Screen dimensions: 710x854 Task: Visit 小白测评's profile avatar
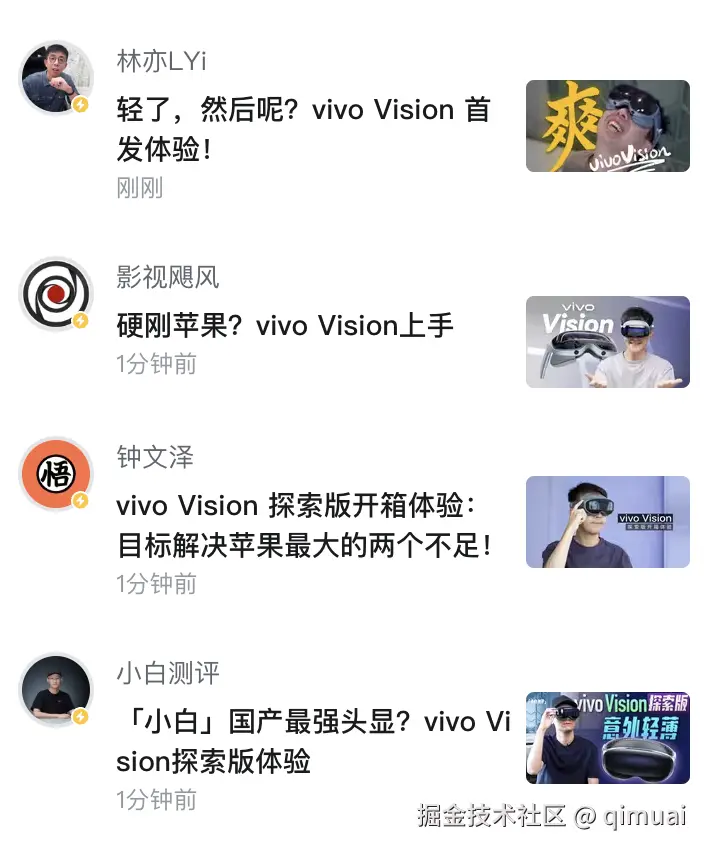(56, 689)
